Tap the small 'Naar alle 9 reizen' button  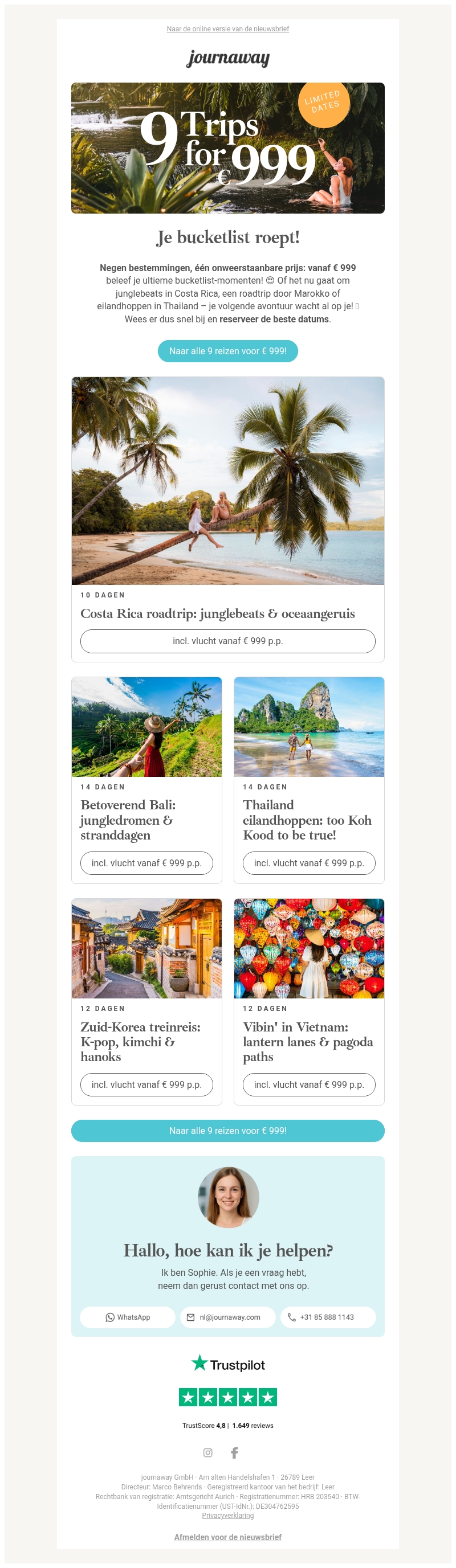pos(227,351)
